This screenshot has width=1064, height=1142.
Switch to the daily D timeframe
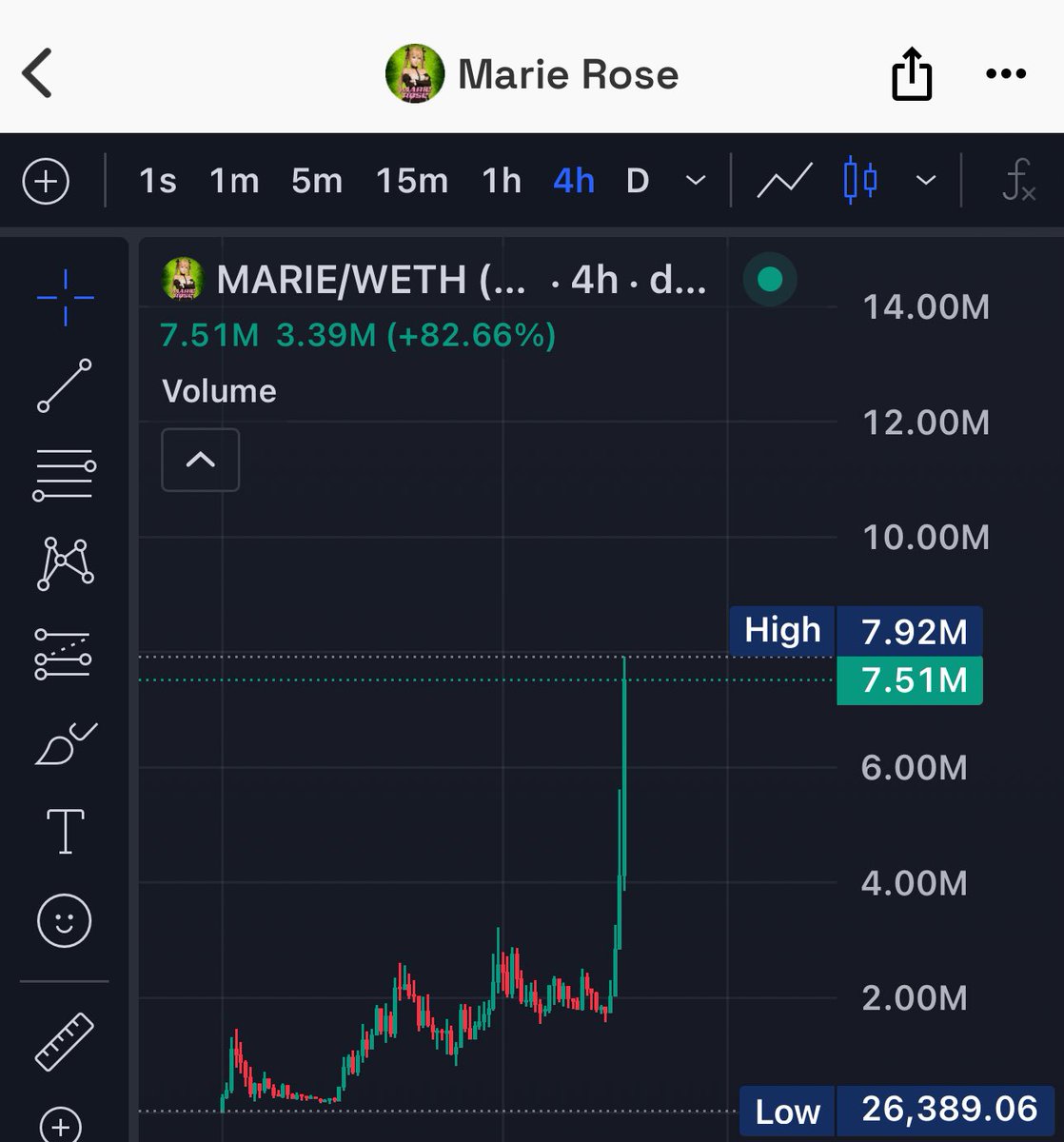tap(638, 181)
